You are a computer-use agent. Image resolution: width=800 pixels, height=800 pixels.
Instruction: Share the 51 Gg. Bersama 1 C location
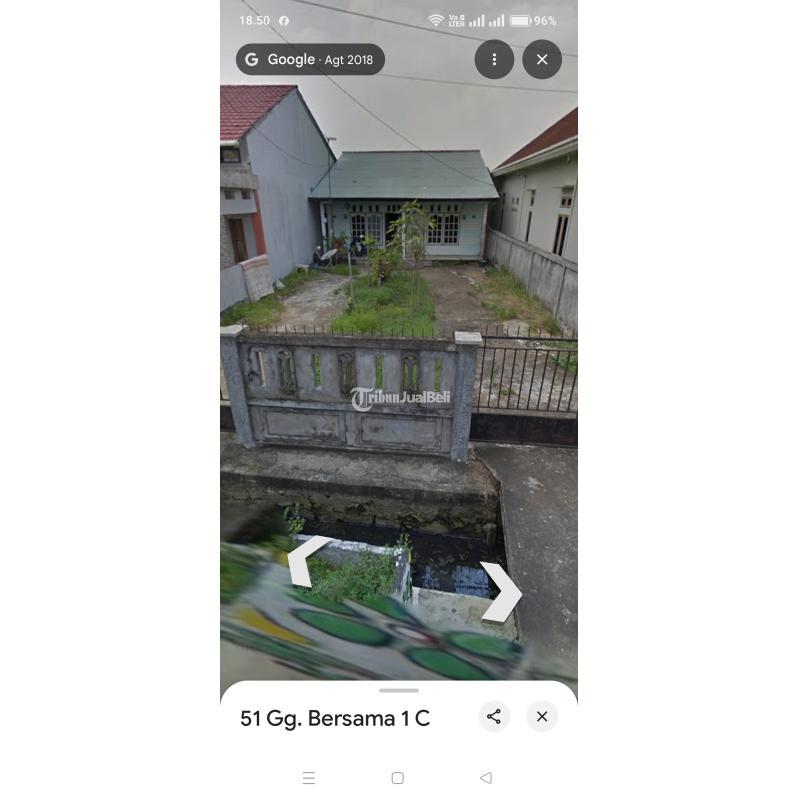[x=494, y=716]
